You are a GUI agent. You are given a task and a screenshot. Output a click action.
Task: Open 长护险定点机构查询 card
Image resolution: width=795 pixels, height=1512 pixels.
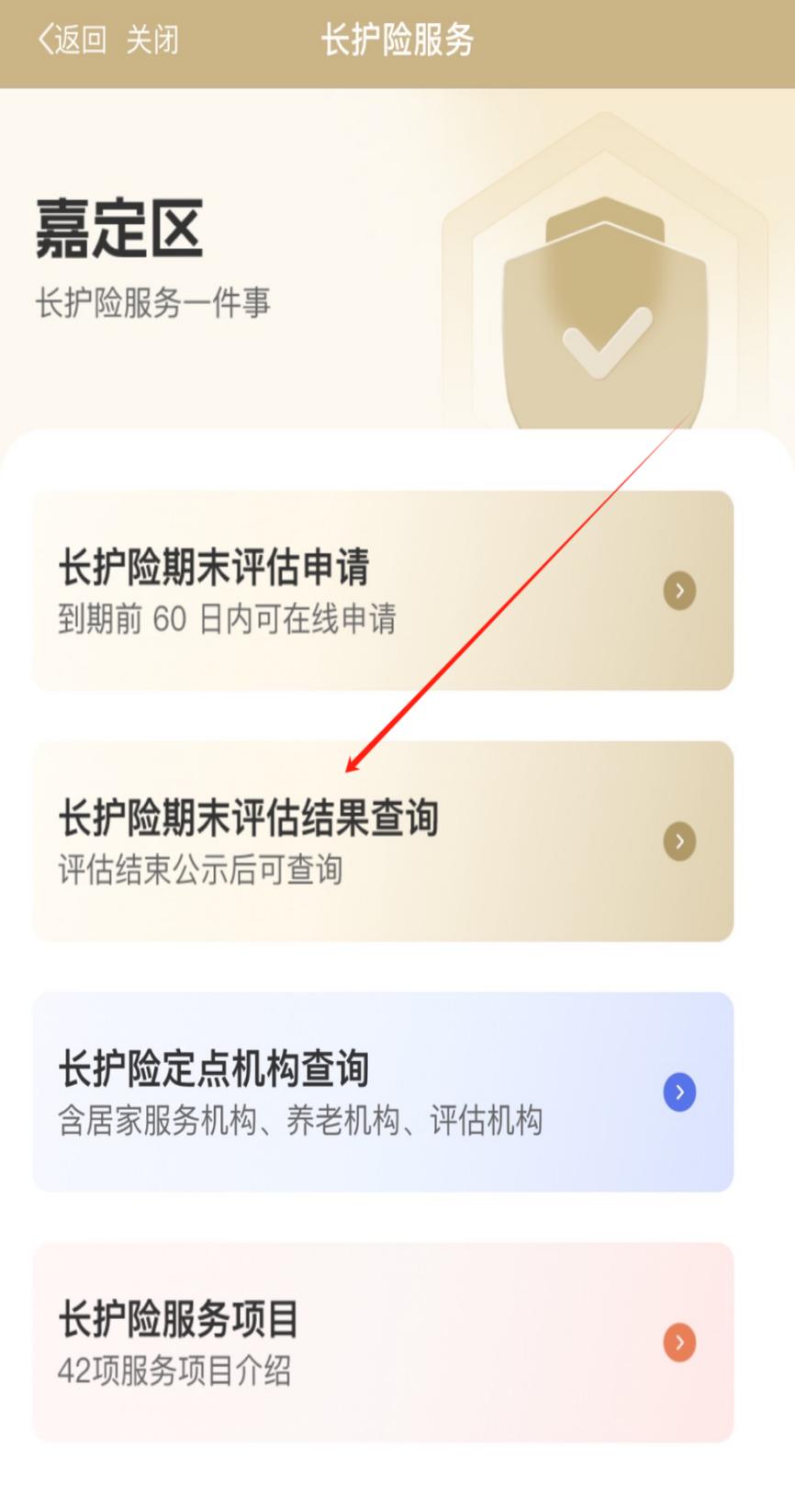pyautogui.click(x=383, y=1092)
